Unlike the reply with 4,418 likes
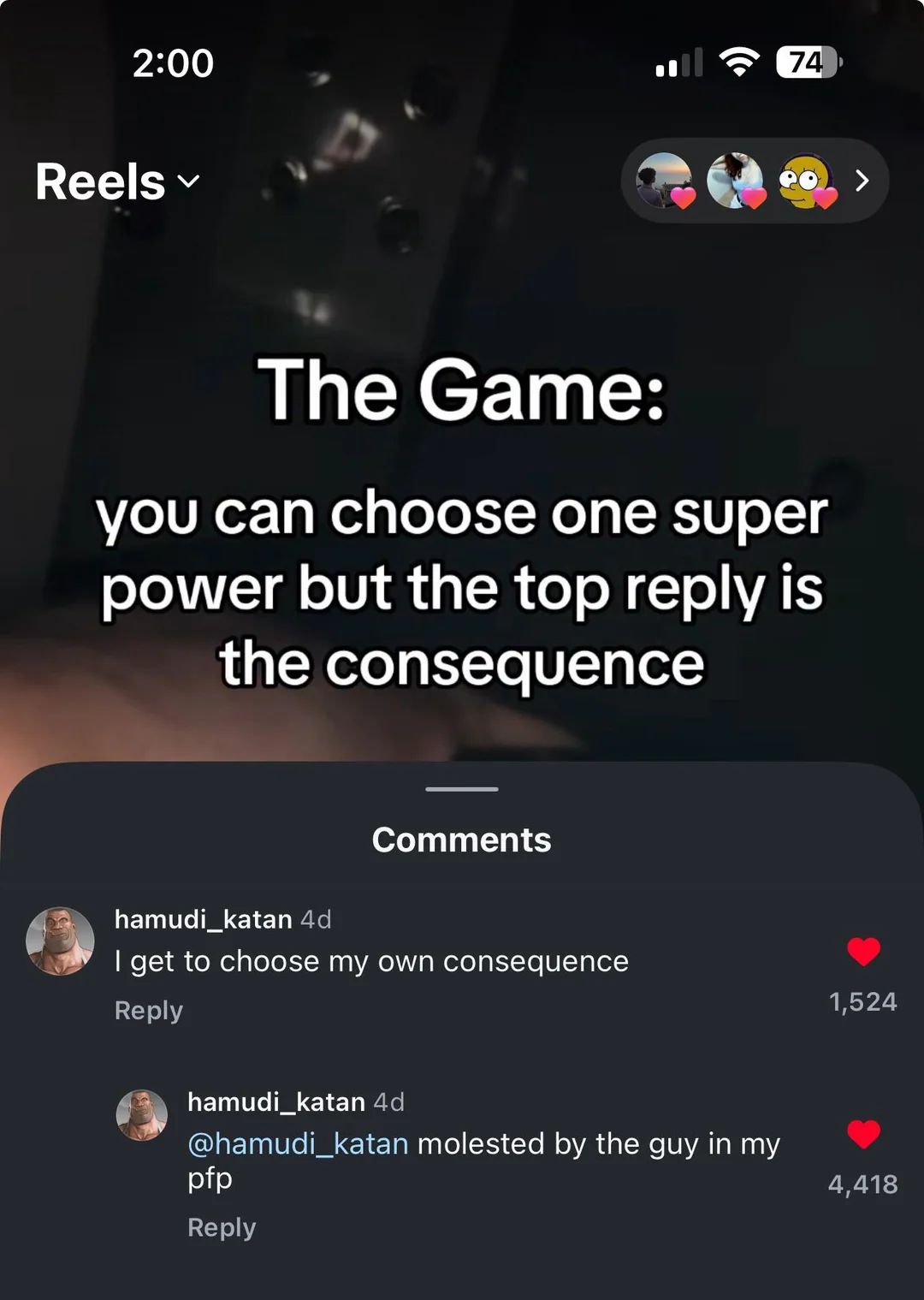Image resolution: width=924 pixels, height=1300 pixels. click(863, 1134)
